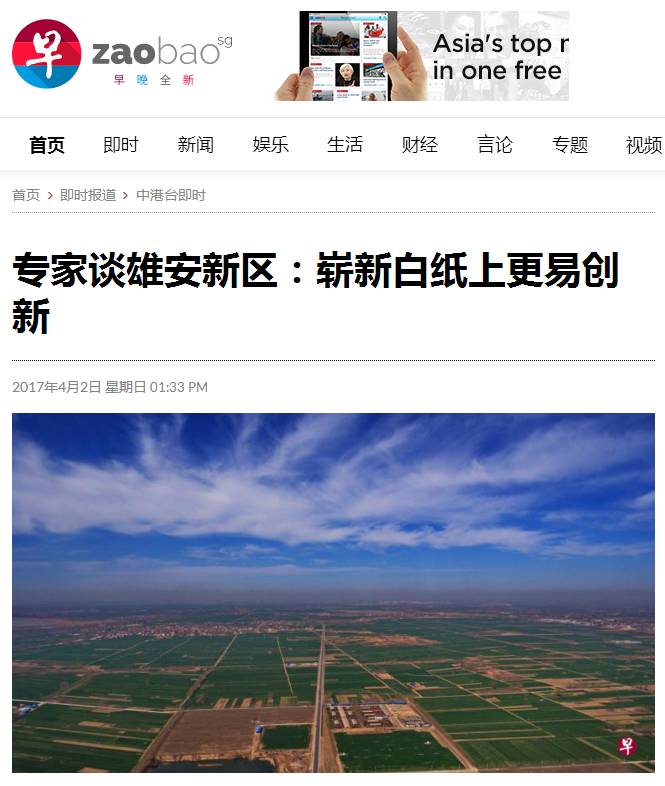This screenshot has height=786, width=665.
Task: Open the 即时报道 breadcrumb
Action: click(x=88, y=195)
